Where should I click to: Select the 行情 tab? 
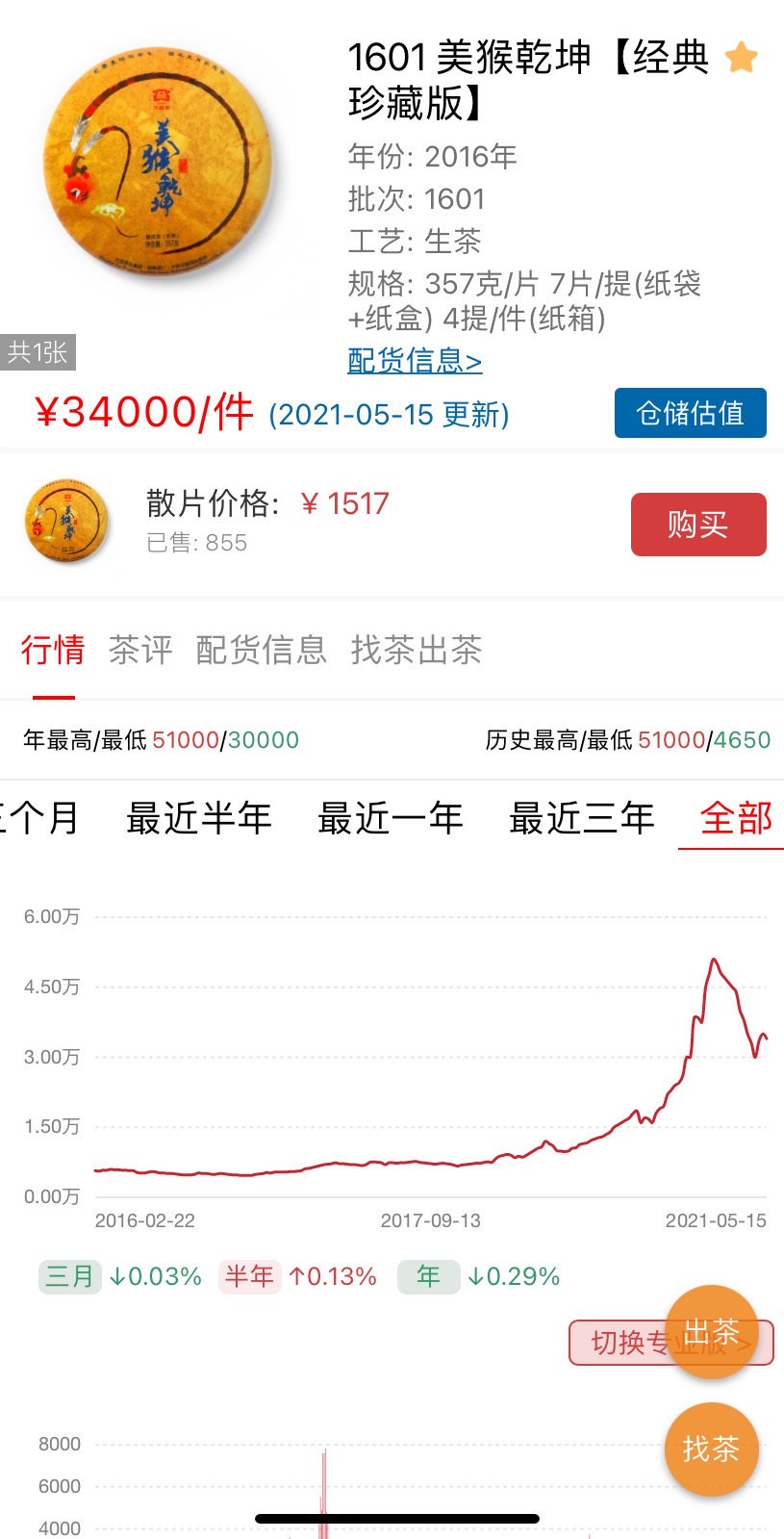[x=53, y=651]
